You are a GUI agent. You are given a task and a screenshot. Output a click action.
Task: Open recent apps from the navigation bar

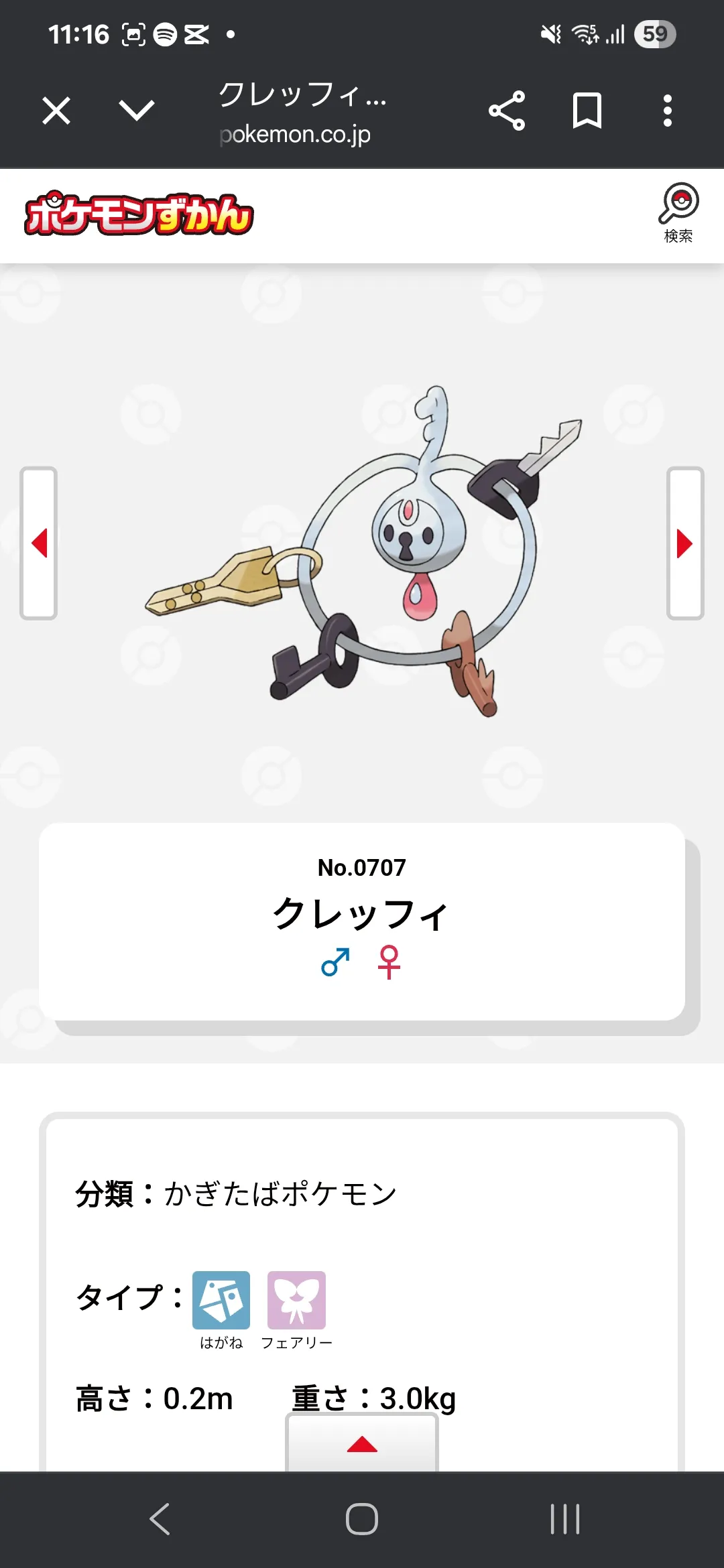click(x=564, y=1519)
